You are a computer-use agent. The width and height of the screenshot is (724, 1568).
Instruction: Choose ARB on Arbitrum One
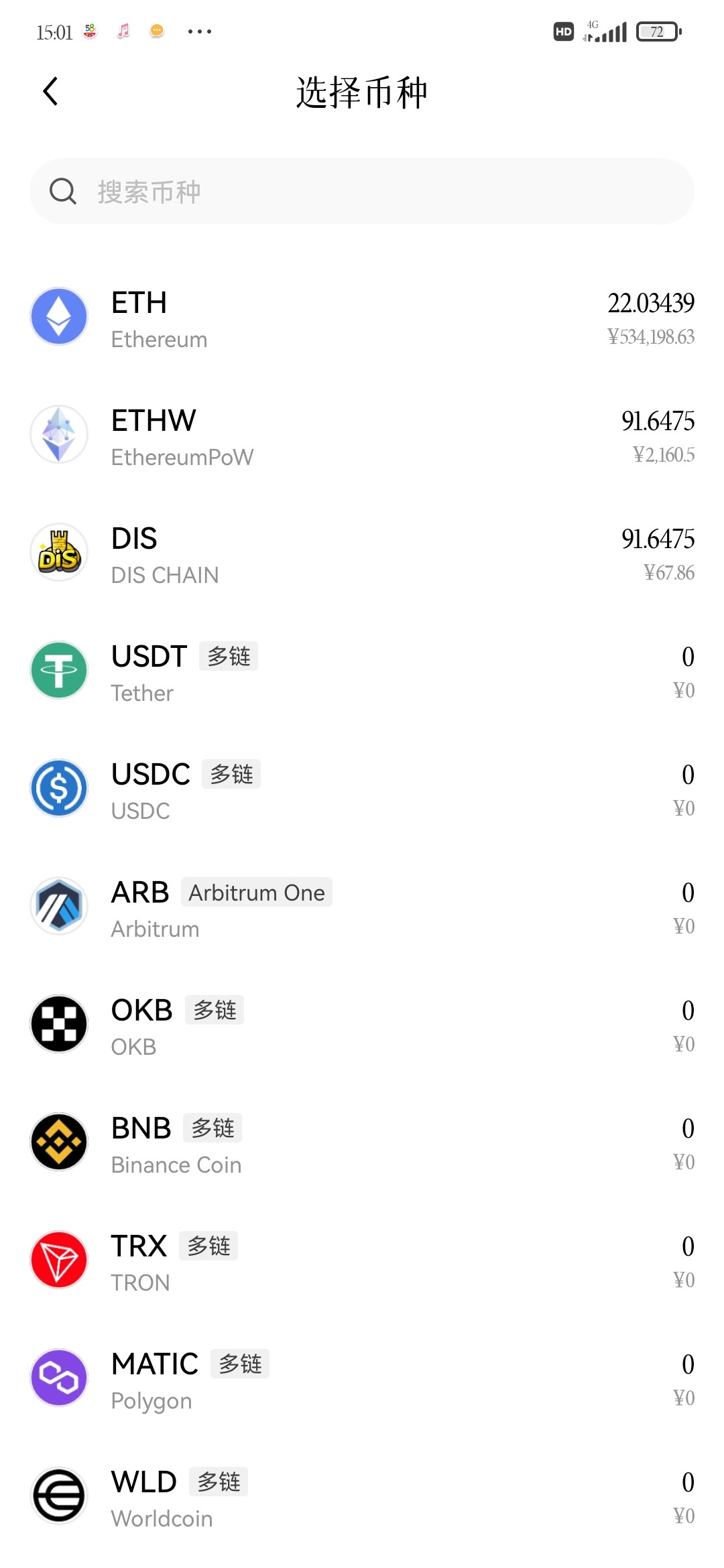[x=362, y=909]
